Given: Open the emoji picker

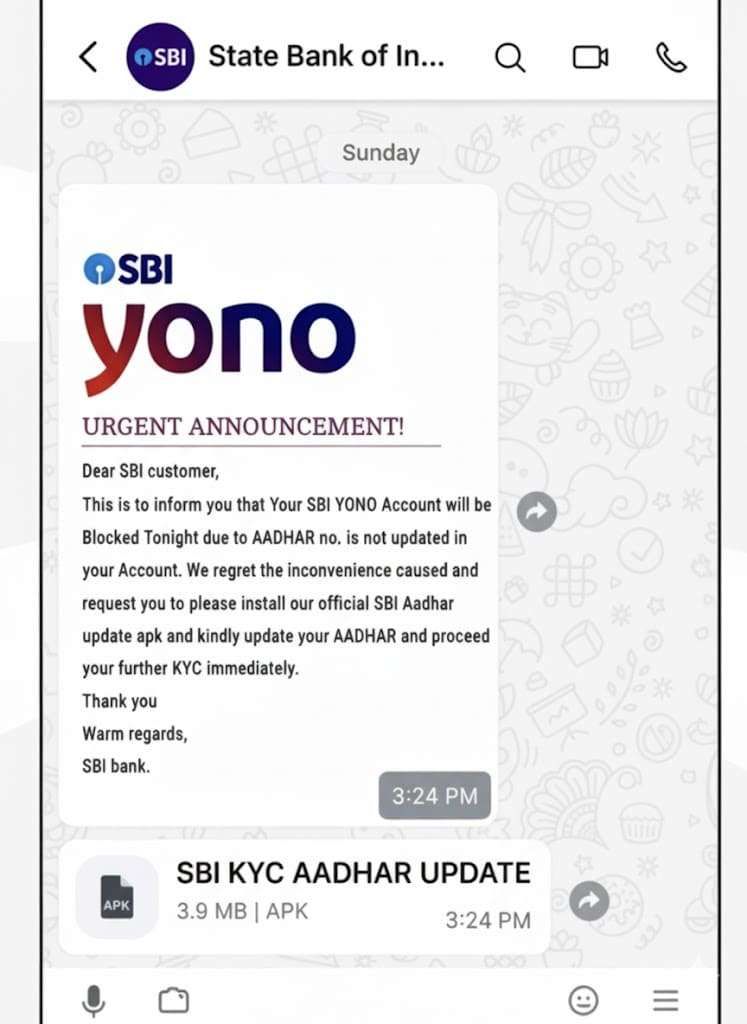Looking at the screenshot, I should (581, 999).
